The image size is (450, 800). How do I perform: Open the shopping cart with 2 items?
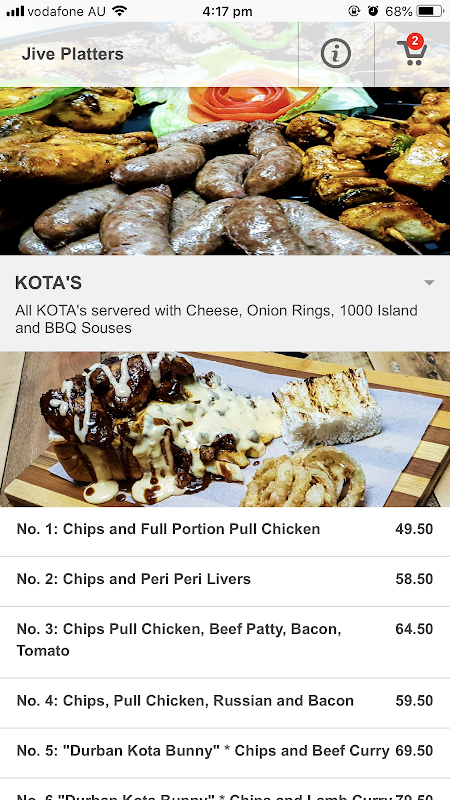click(412, 50)
